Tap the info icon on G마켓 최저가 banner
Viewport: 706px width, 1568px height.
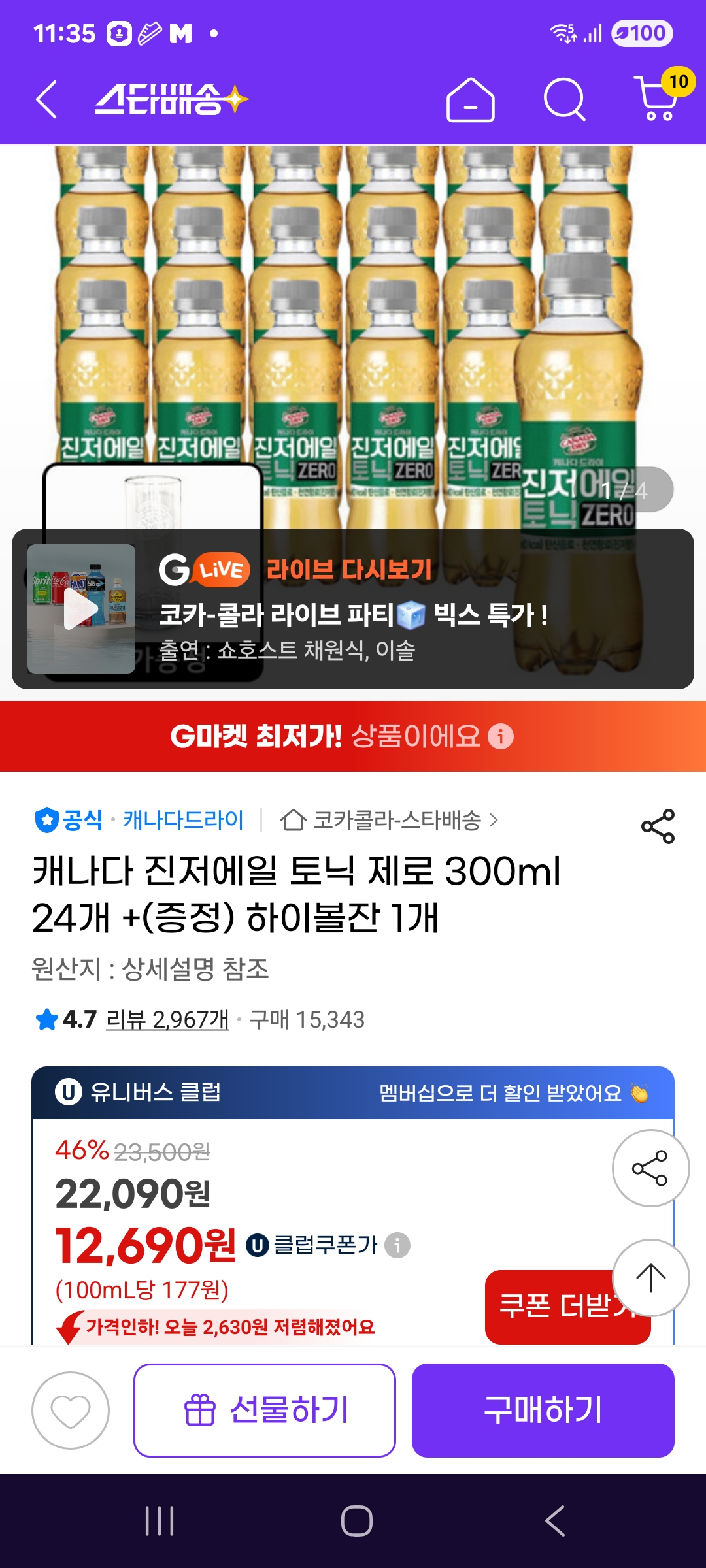click(501, 736)
